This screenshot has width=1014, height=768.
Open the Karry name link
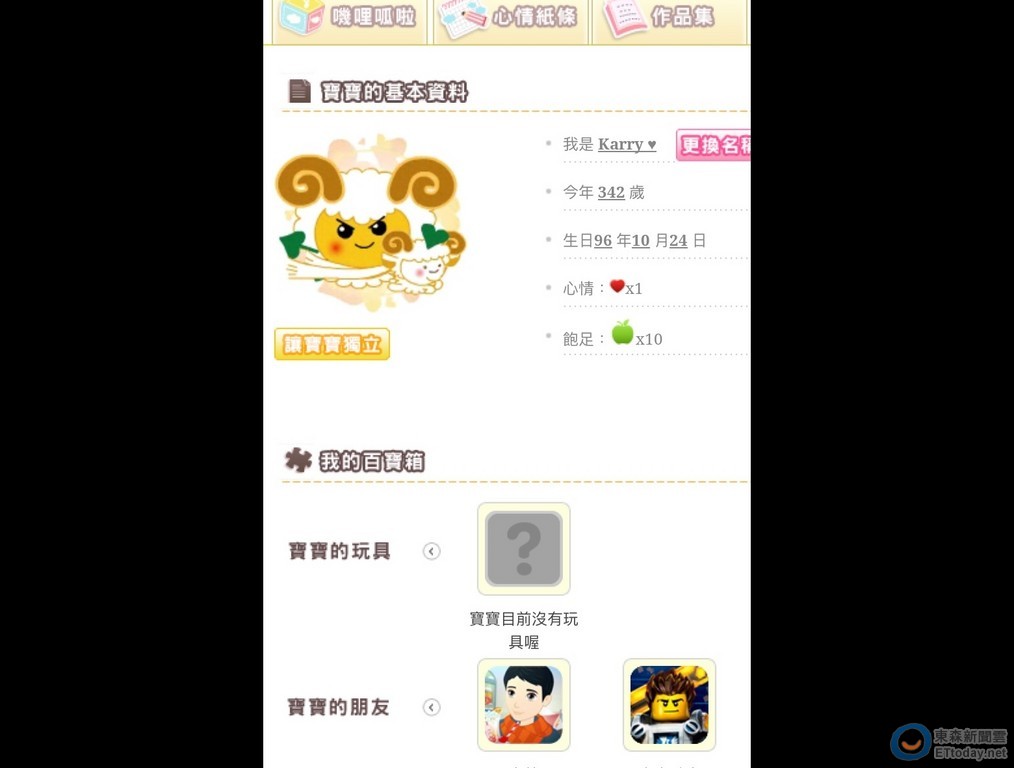point(626,144)
